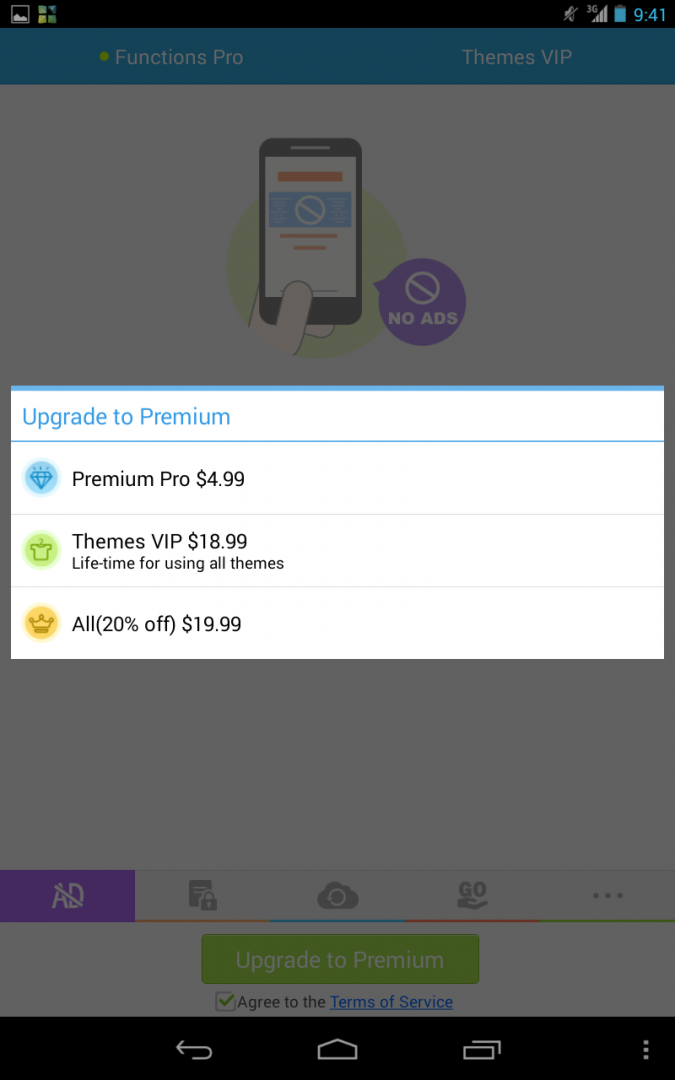Screen dimensions: 675x1080
Task: Open the Terms of Service link
Action: [391, 1002]
